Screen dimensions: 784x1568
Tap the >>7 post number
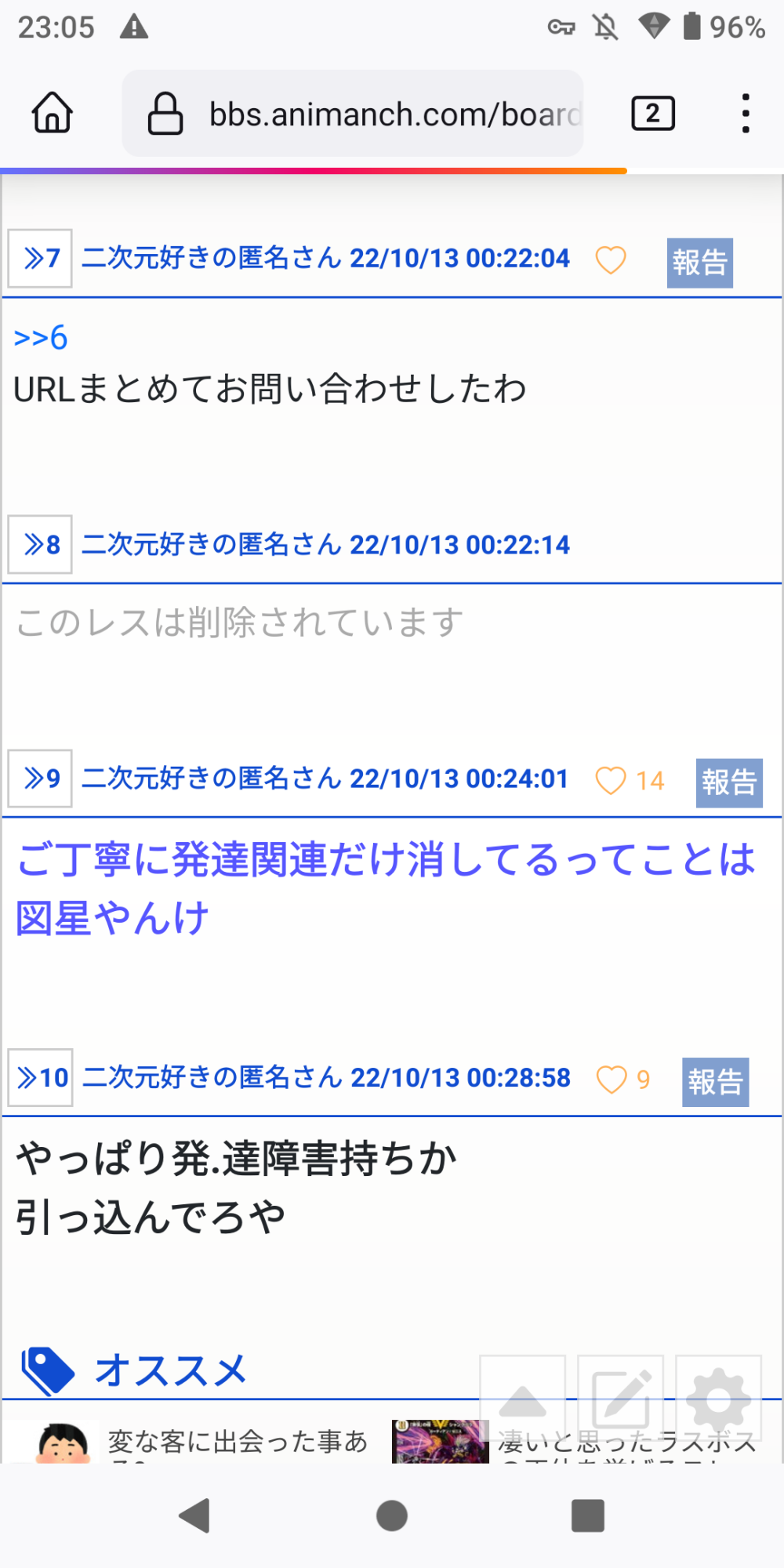[x=41, y=258]
